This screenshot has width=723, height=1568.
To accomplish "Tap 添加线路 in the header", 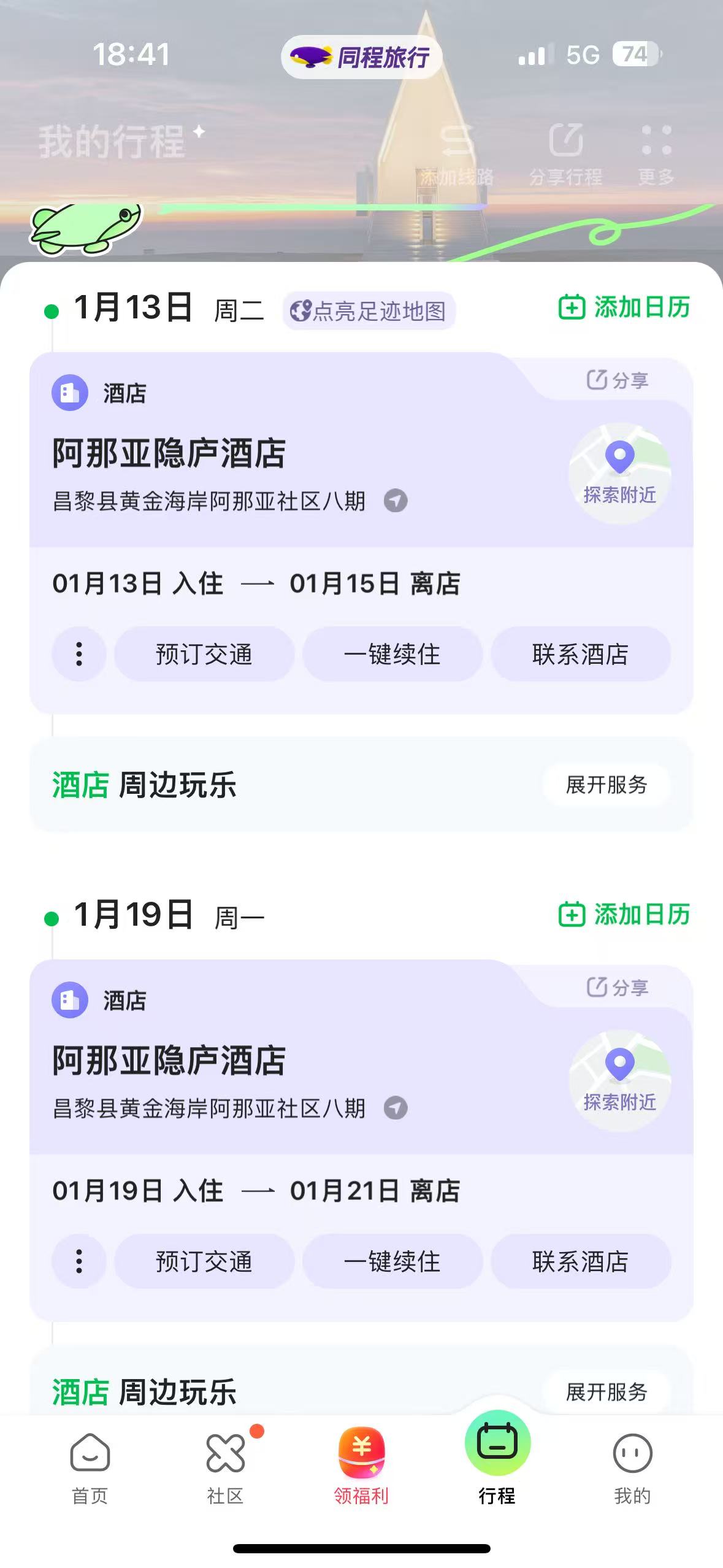I will tap(457, 154).
